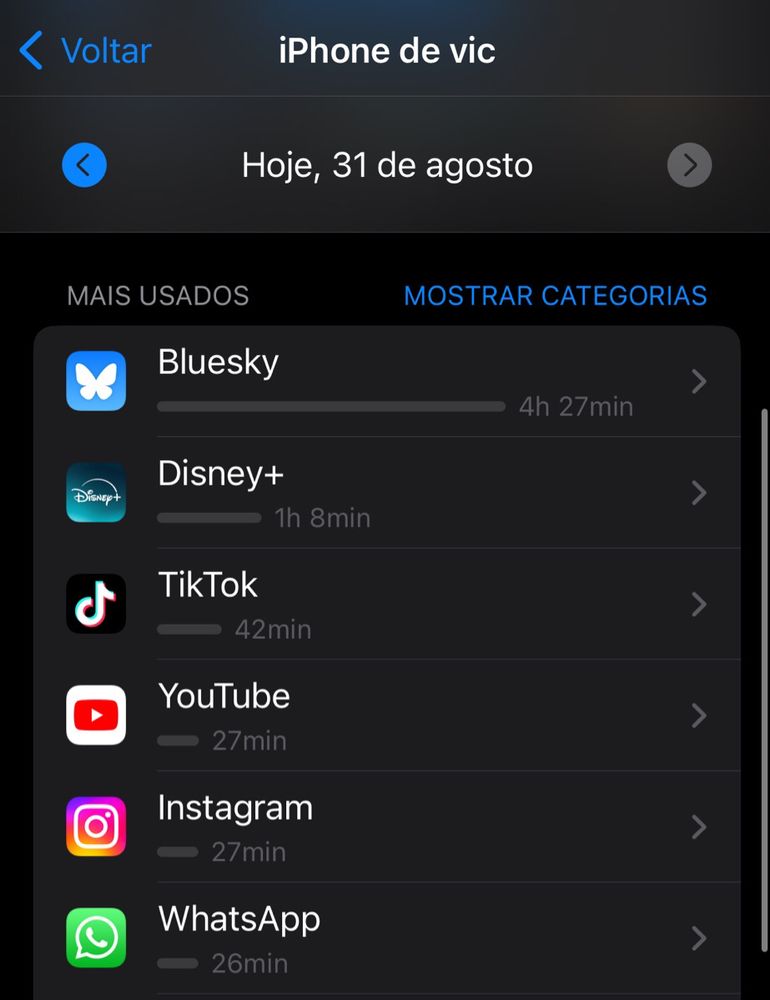Tap the greyed-out next day arrow

(689, 165)
